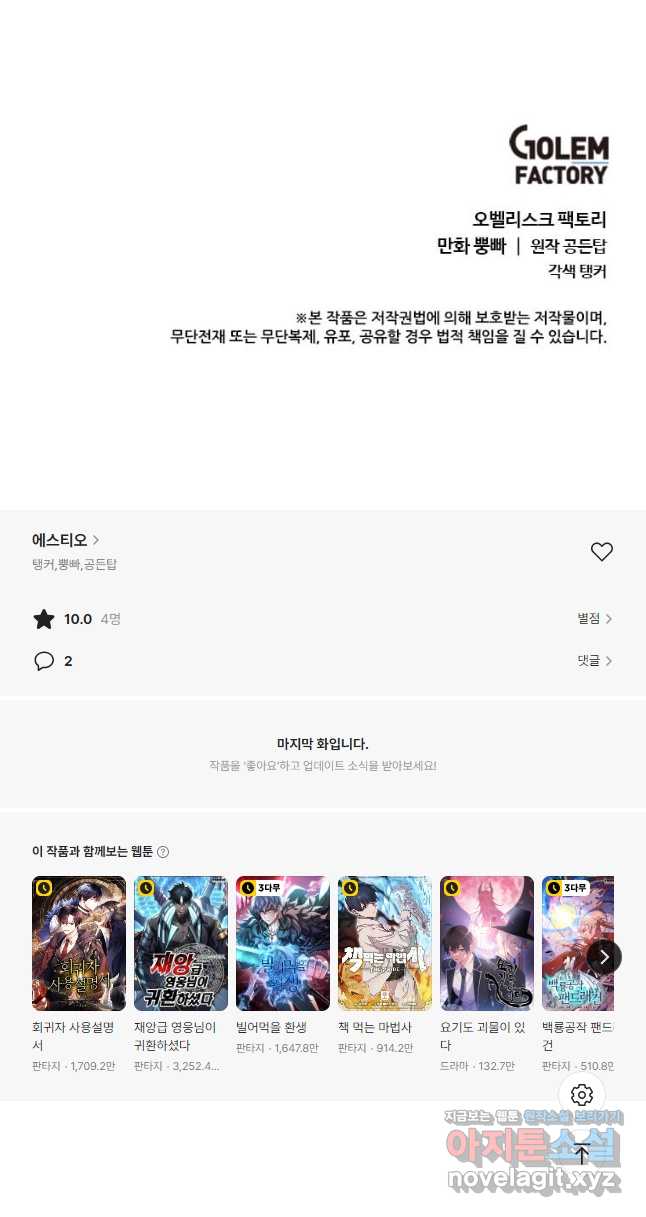
Task: Open the 별점 rating page
Action: pos(594,619)
